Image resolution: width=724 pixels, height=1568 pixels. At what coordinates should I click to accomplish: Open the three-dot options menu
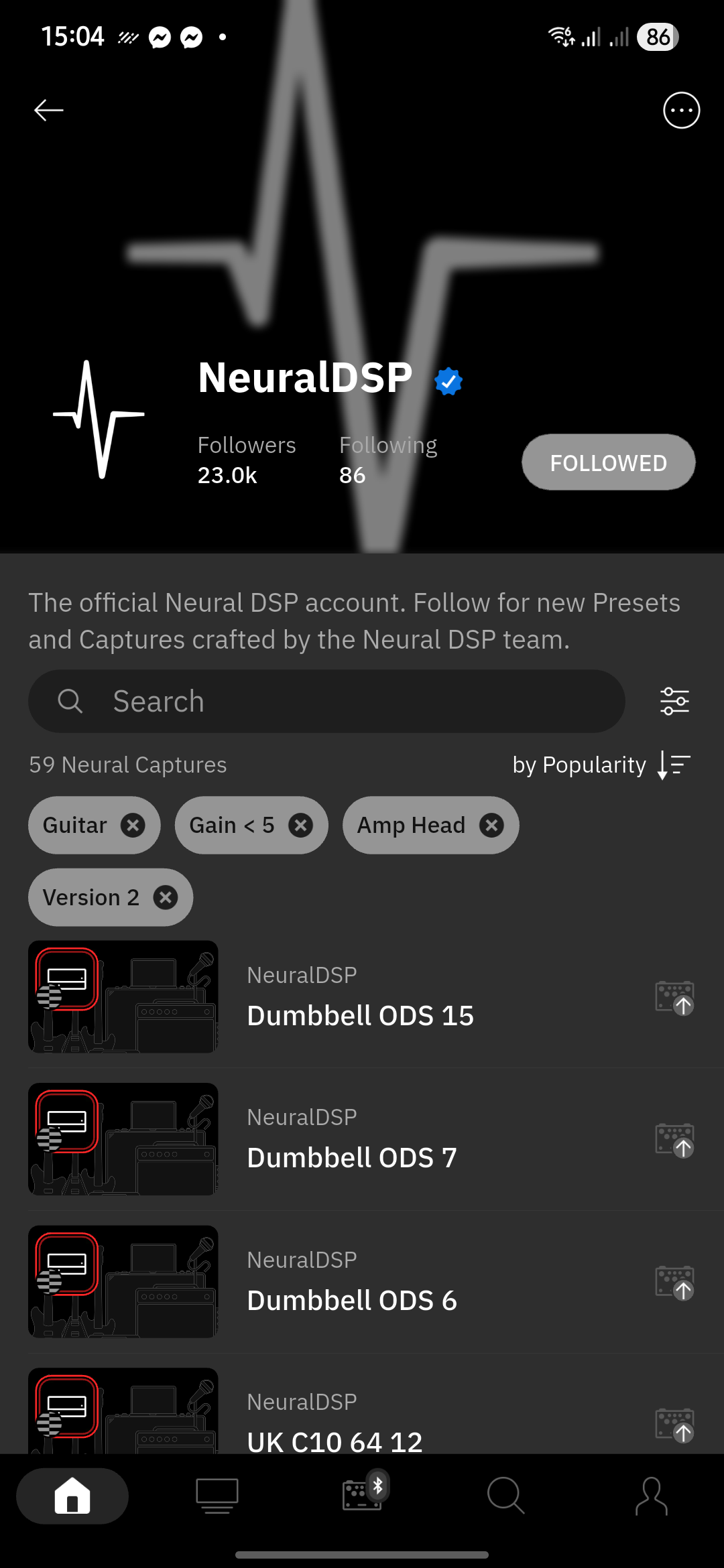coord(681,110)
